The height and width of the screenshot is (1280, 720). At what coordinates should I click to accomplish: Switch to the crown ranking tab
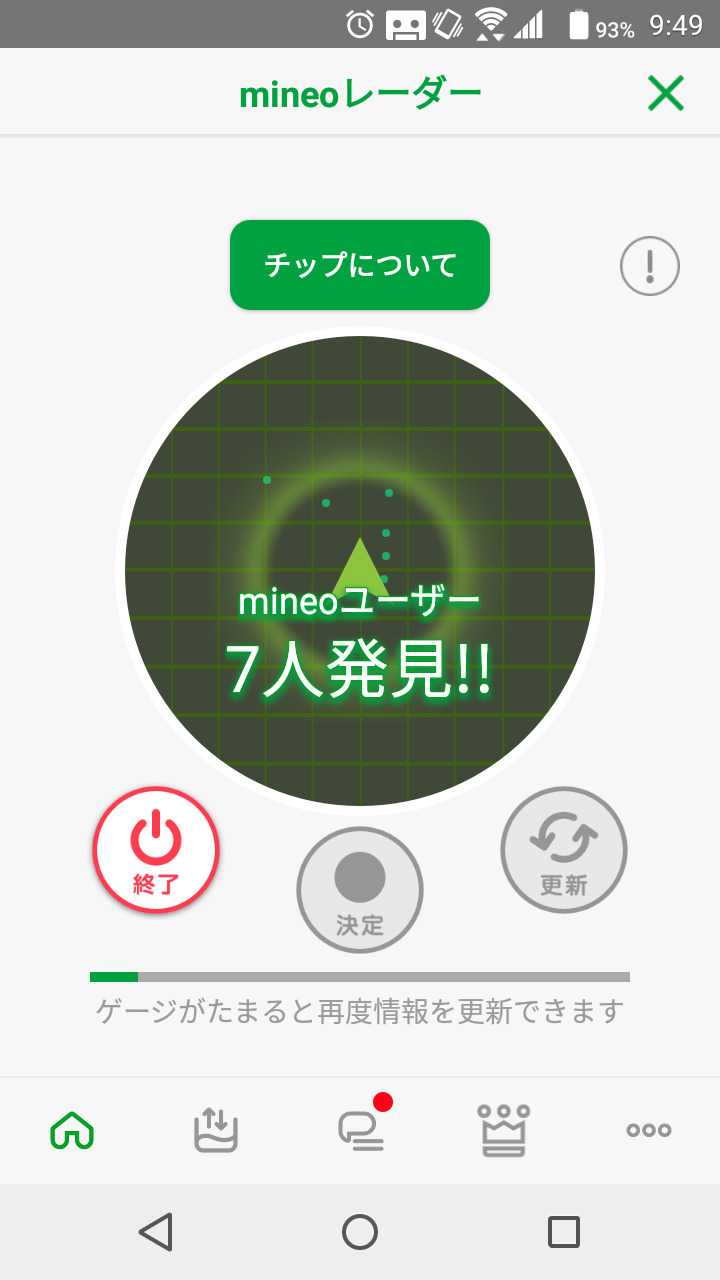tap(504, 1130)
